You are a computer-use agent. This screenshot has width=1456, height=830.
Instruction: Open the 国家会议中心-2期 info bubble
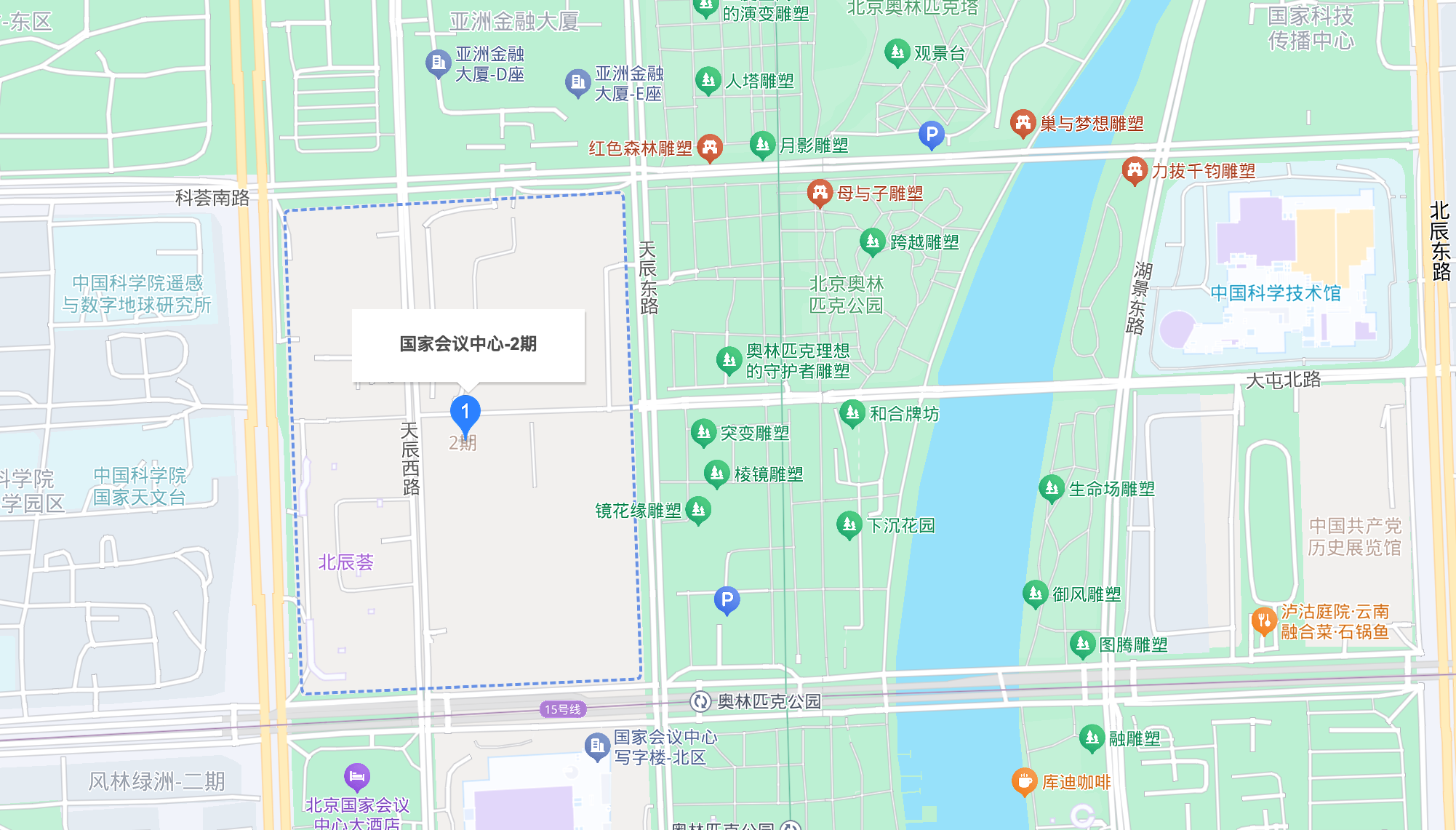tap(468, 344)
